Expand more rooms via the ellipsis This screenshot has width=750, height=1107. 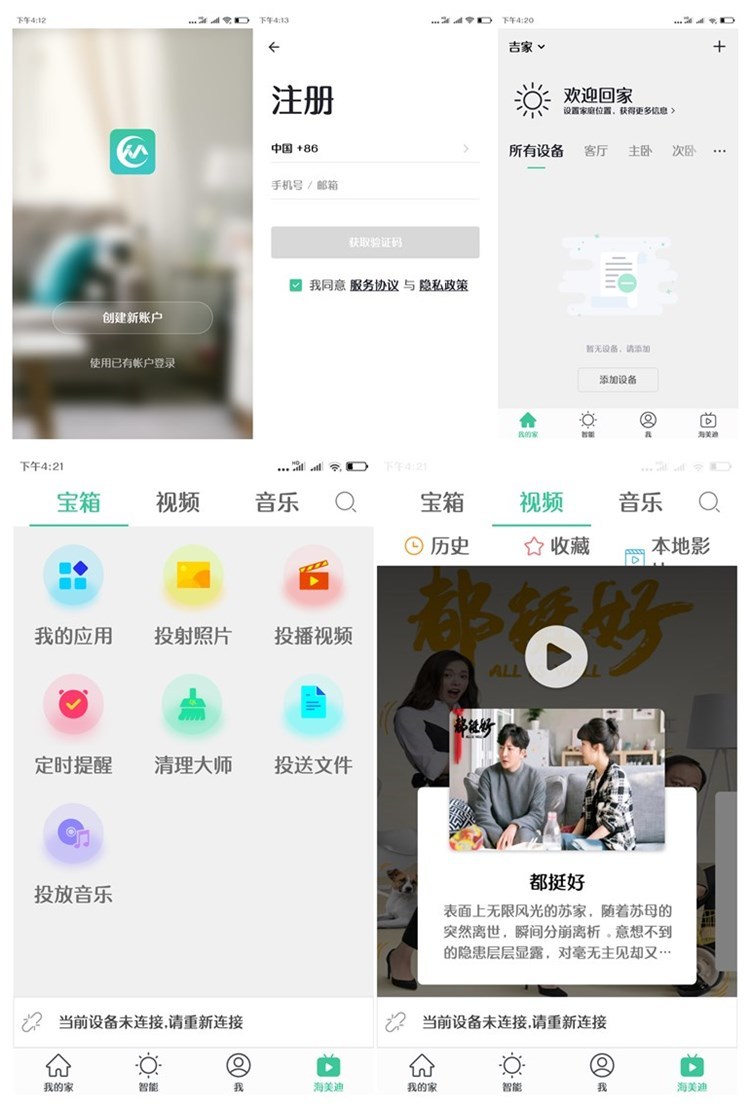(719, 150)
